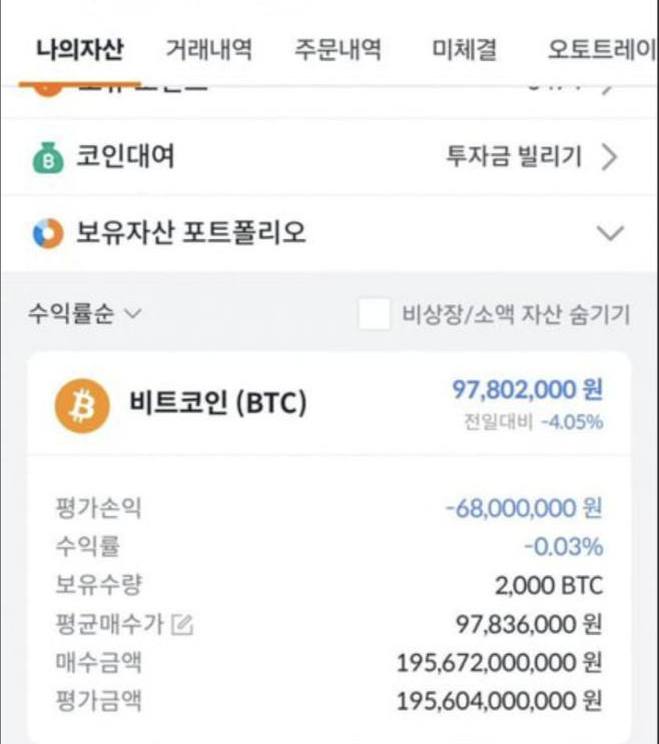Viewport: 659px width, 744px height.
Task: Check 비상장/소액 자산 숨기기 box
Action: coord(375,315)
